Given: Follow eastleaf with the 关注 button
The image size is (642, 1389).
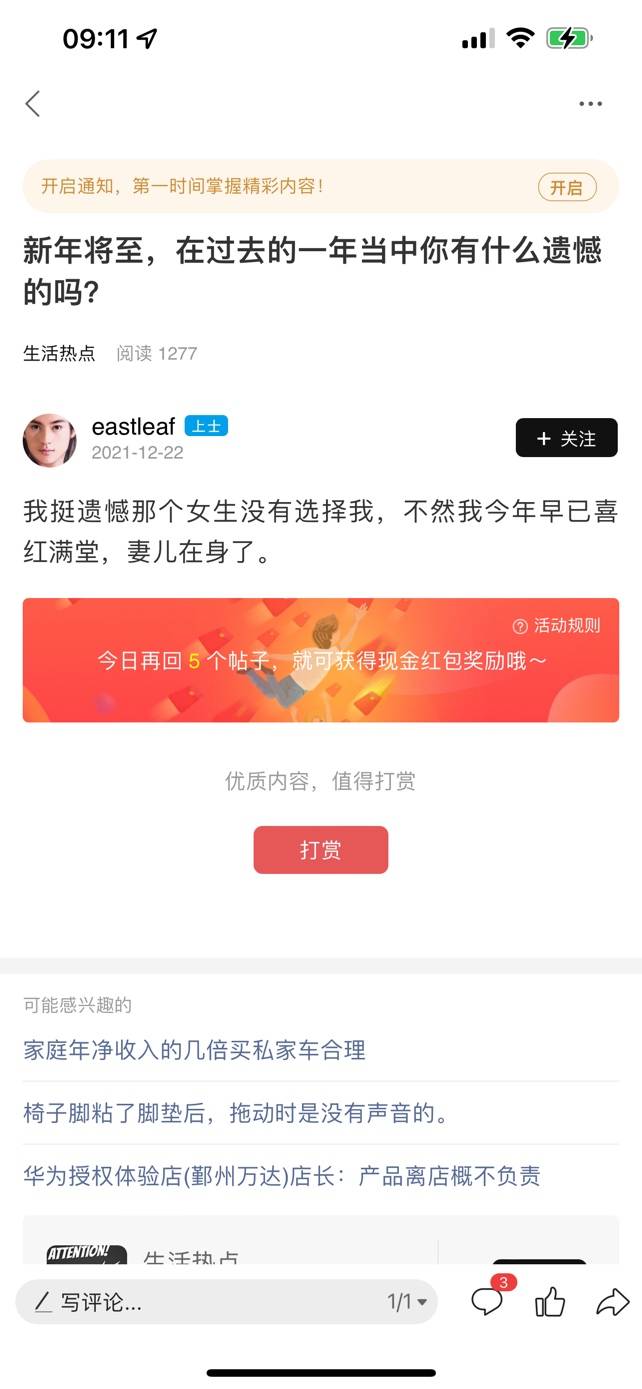Looking at the screenshot, I should [x=566, y=438].
